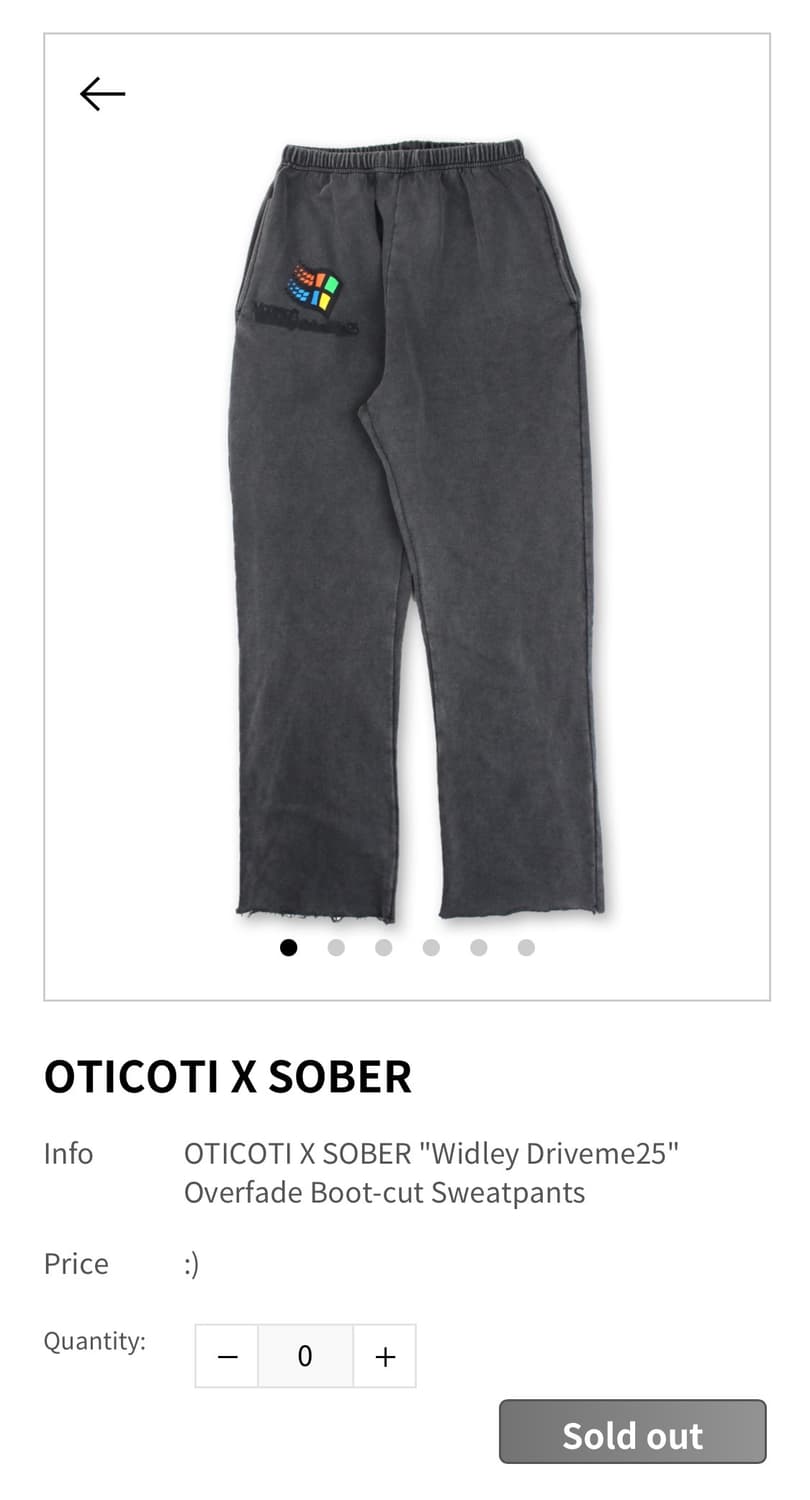Select the third carousel dot
Viewport: 810px width, 1500px height.
(x=384, y=947)
